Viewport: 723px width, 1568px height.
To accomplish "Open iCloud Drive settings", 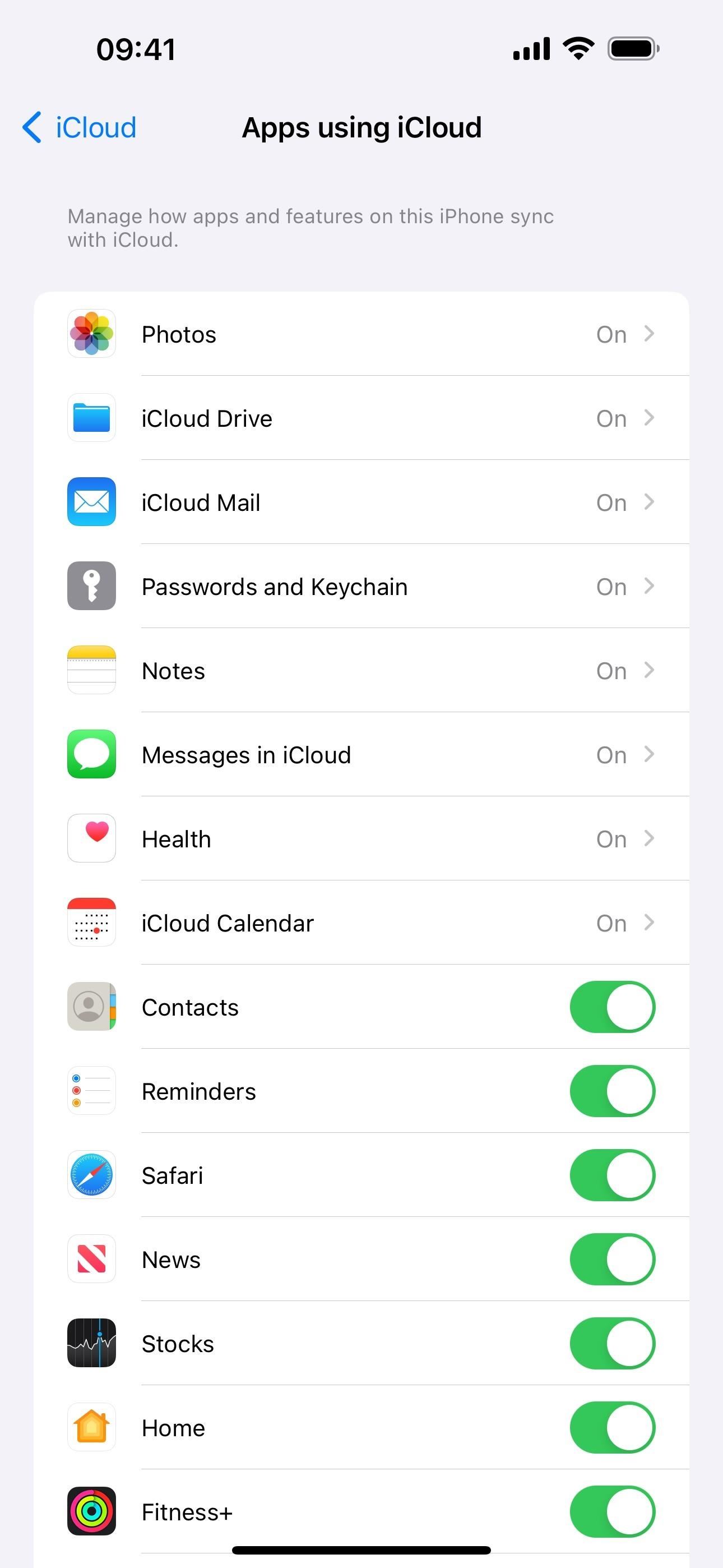I will pos(361,418).
